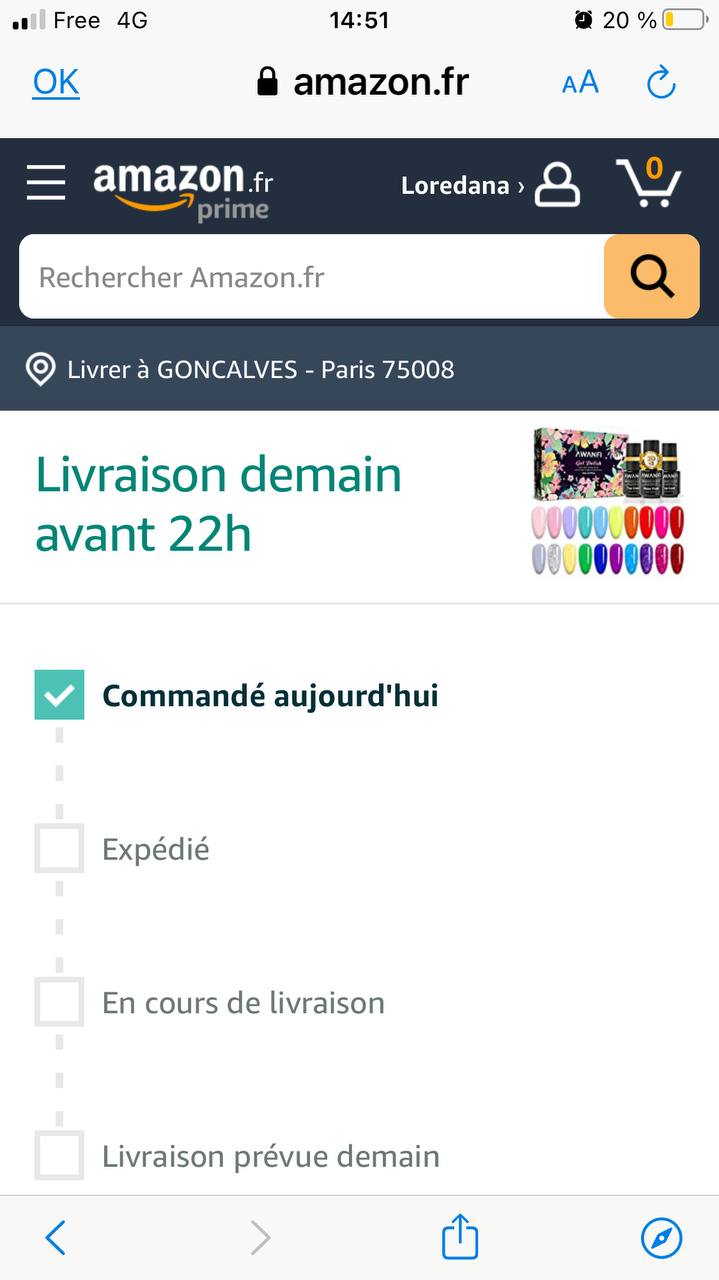This screenshot has width=719, height=1280.
Task: Open the Amazon hamburger menu
Action: (x=46, y=183)
